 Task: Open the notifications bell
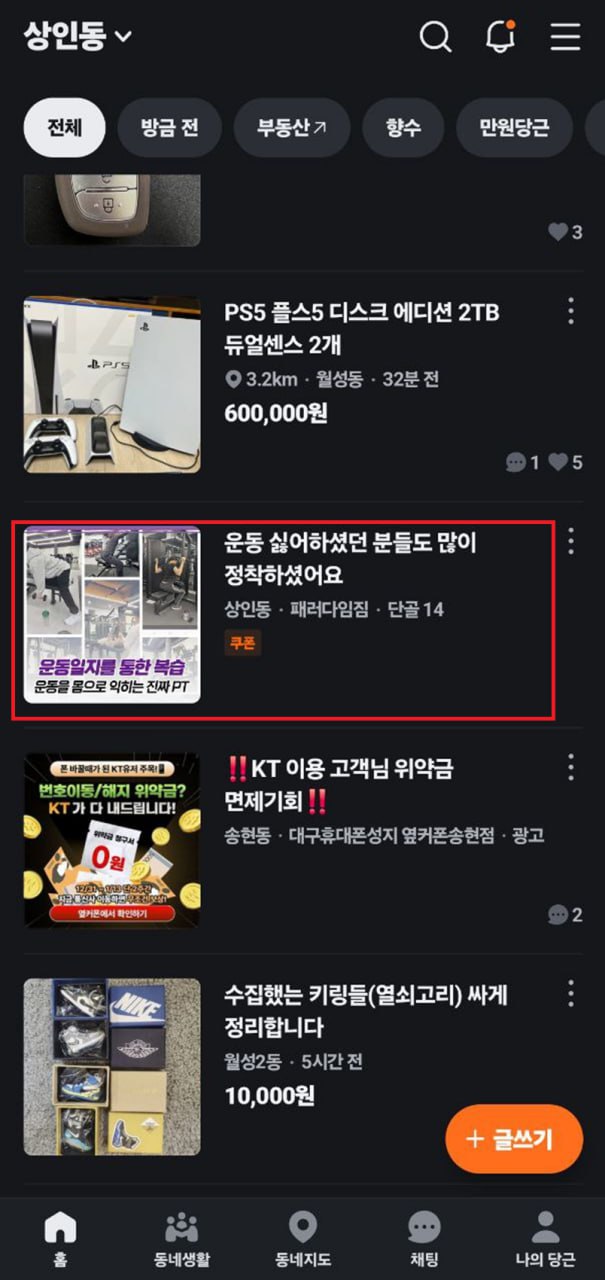(500, 37)
